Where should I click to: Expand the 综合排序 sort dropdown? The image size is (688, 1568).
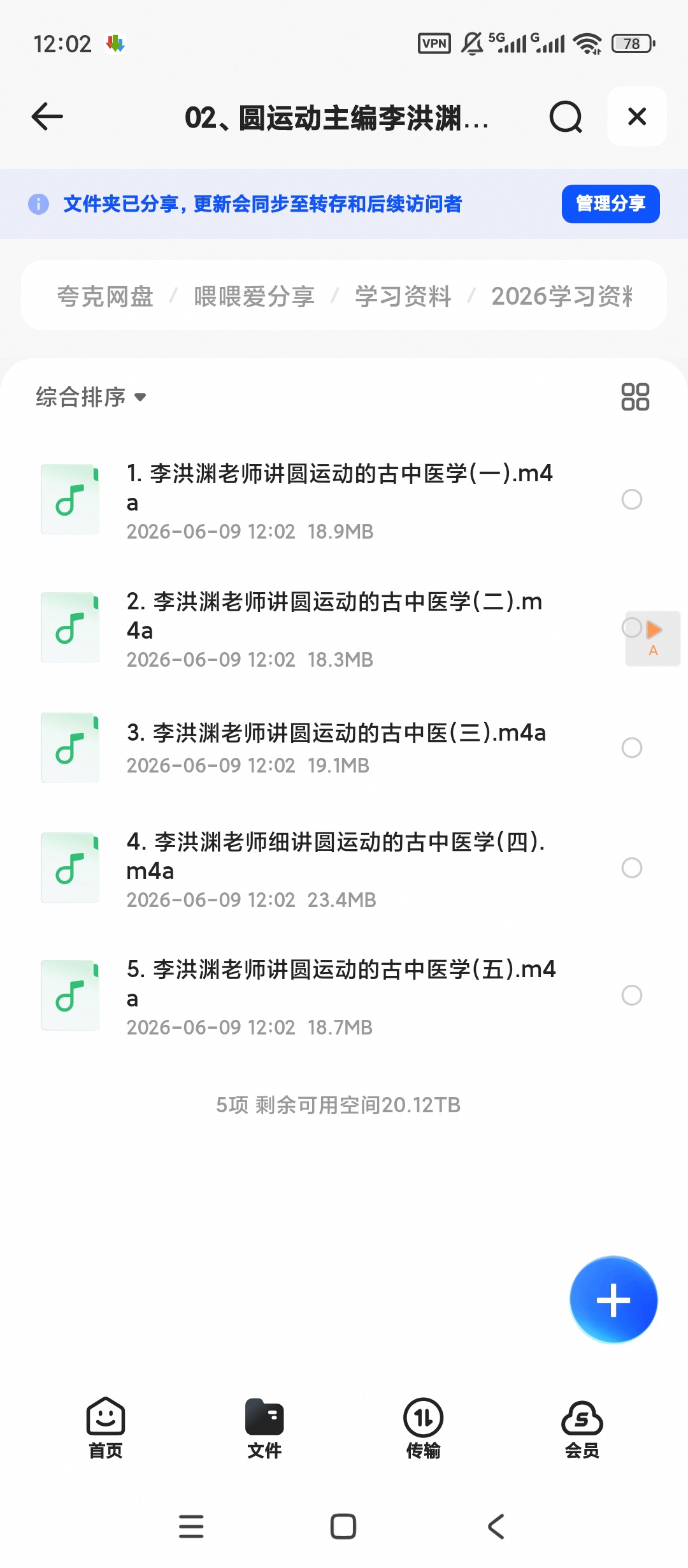tap(91, 397)
